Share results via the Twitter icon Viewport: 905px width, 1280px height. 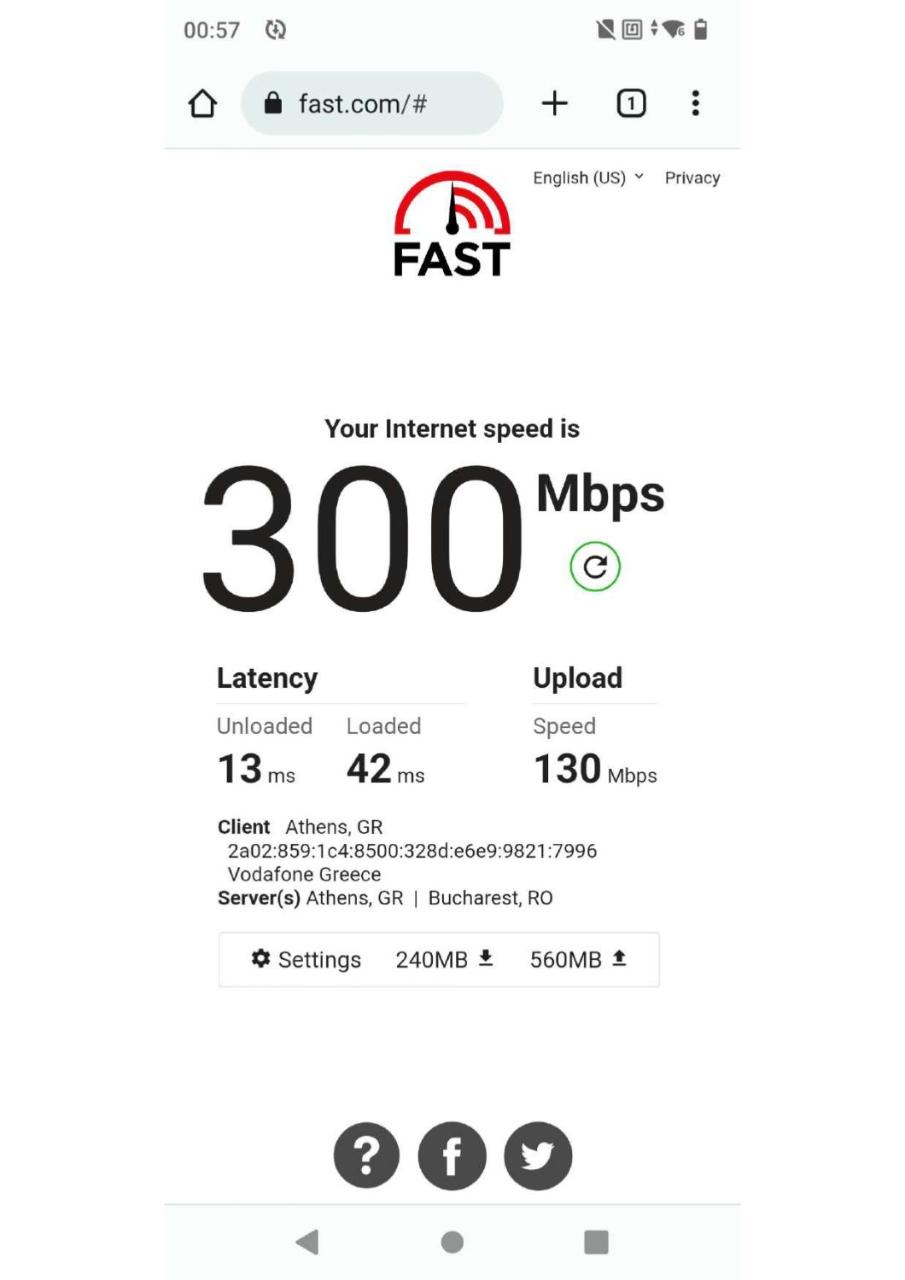click(x=538, y=1155)
